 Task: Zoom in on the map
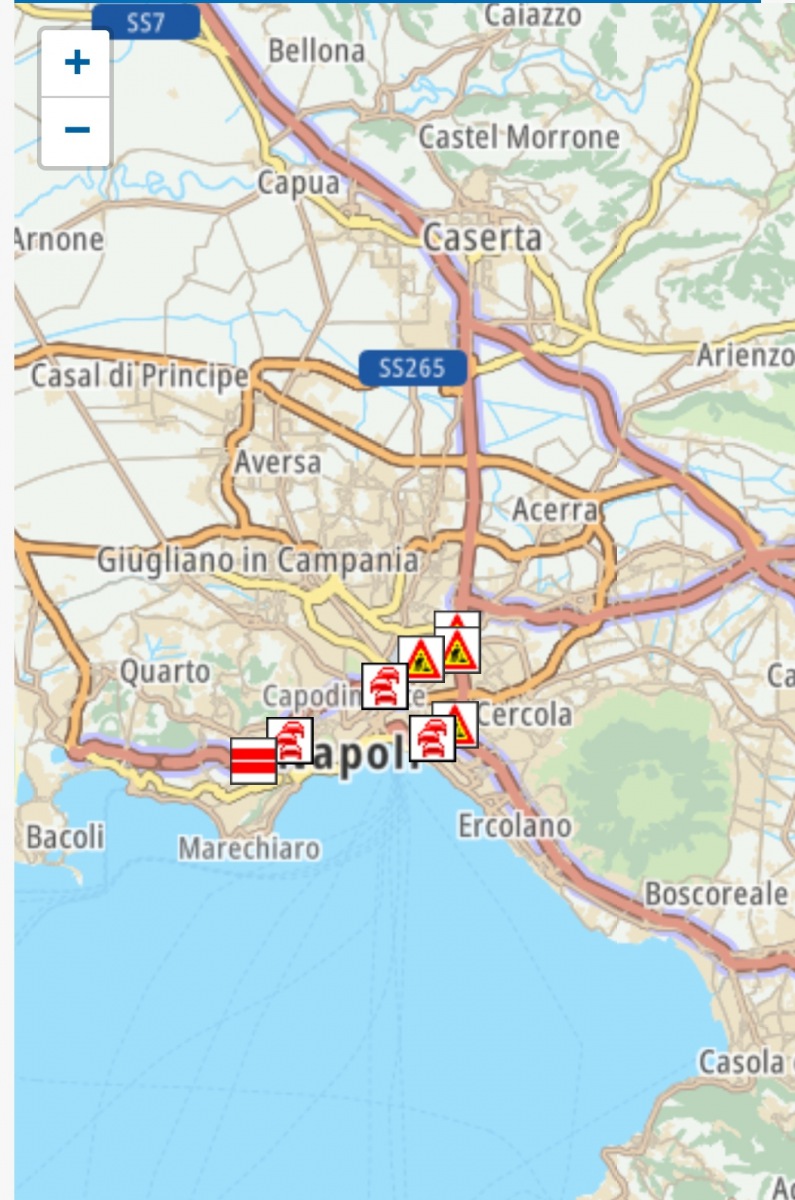point(76,64)
